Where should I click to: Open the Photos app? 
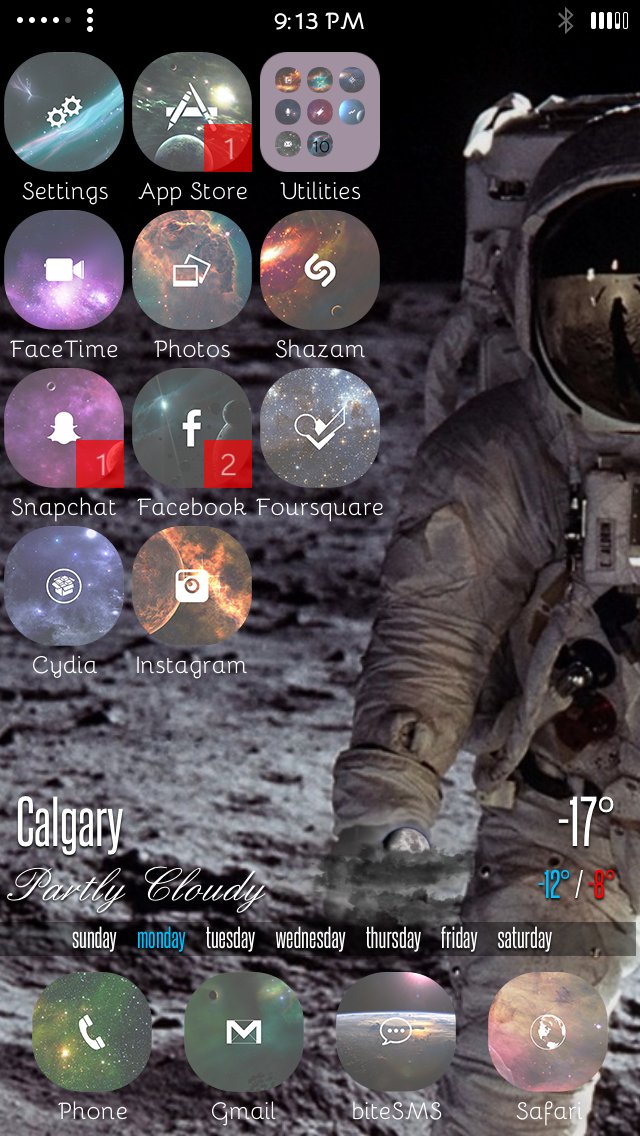coord(192,270)
